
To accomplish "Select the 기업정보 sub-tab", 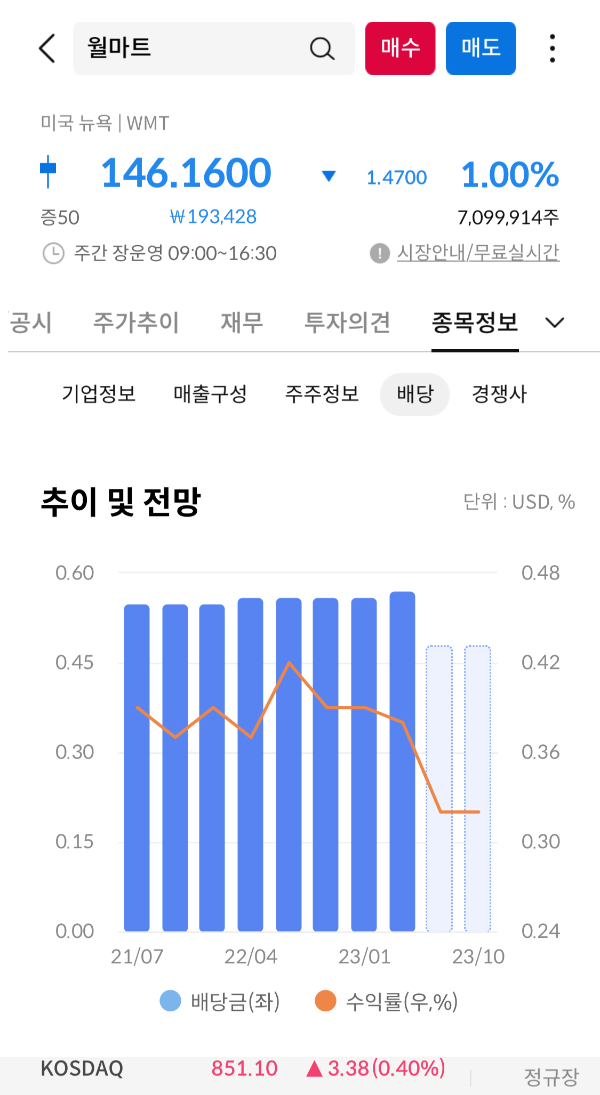I will pos(98,395).
